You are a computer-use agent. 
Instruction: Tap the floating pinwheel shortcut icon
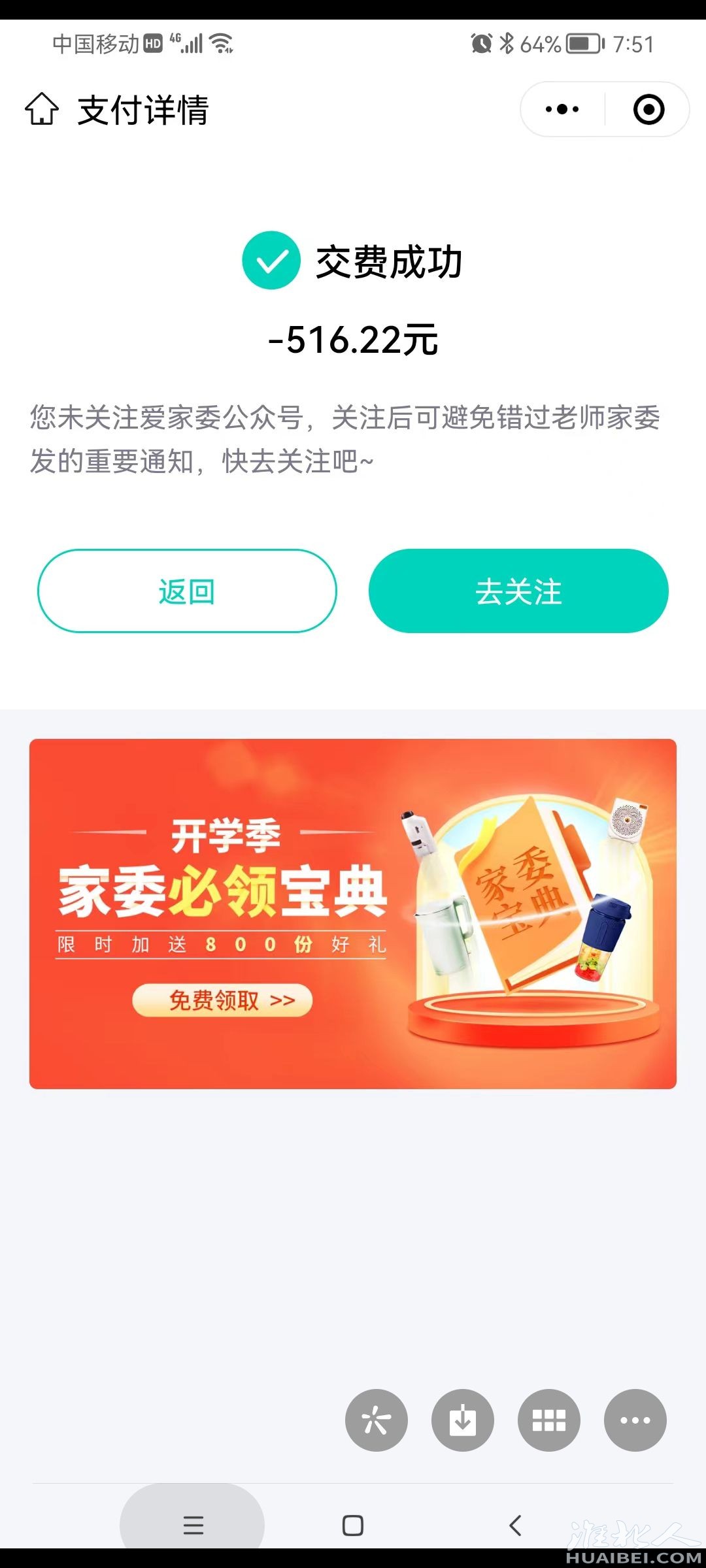point(377,1420)
